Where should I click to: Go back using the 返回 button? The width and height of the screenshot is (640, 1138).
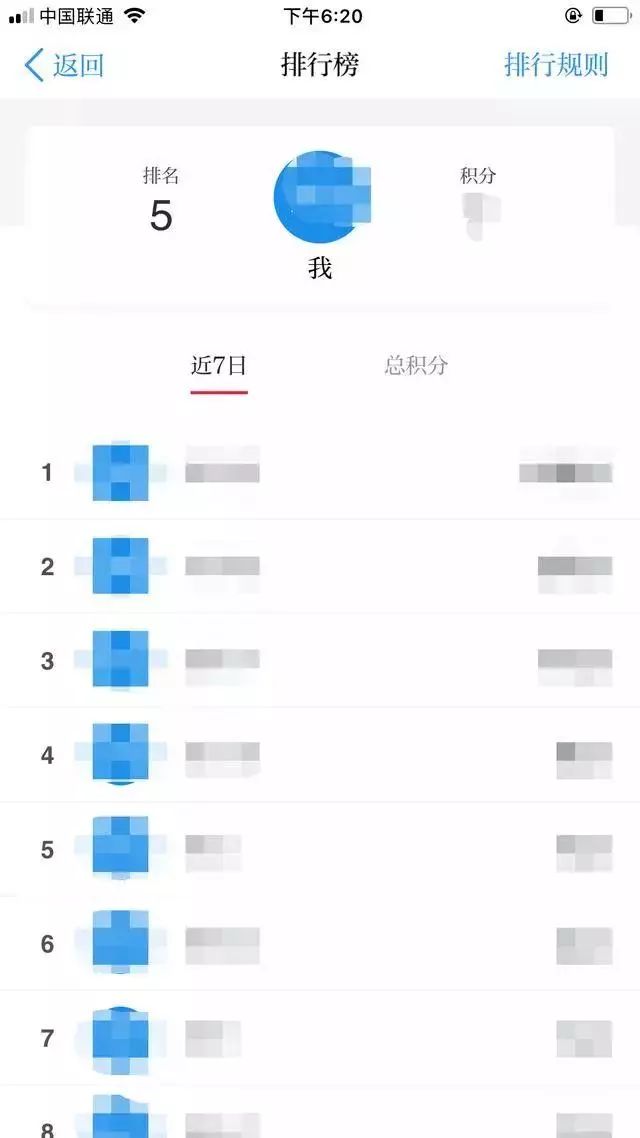click(x=64, y=66)
